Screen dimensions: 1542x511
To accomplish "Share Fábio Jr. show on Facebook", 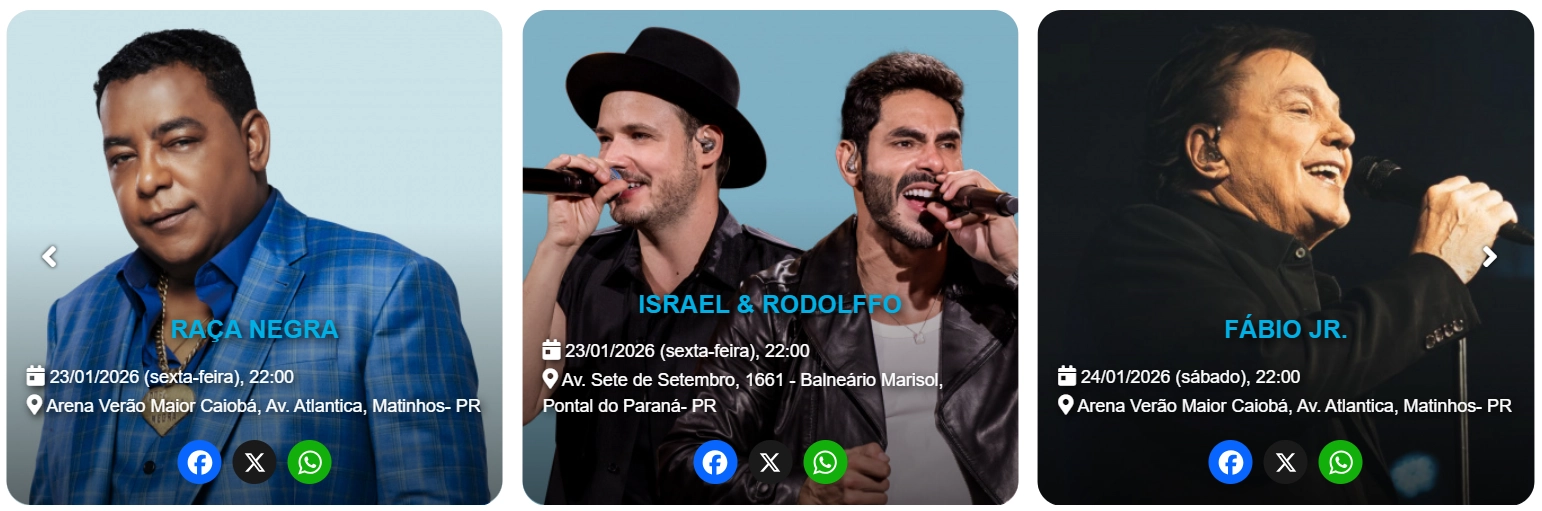I will (x=1230, y=462).
